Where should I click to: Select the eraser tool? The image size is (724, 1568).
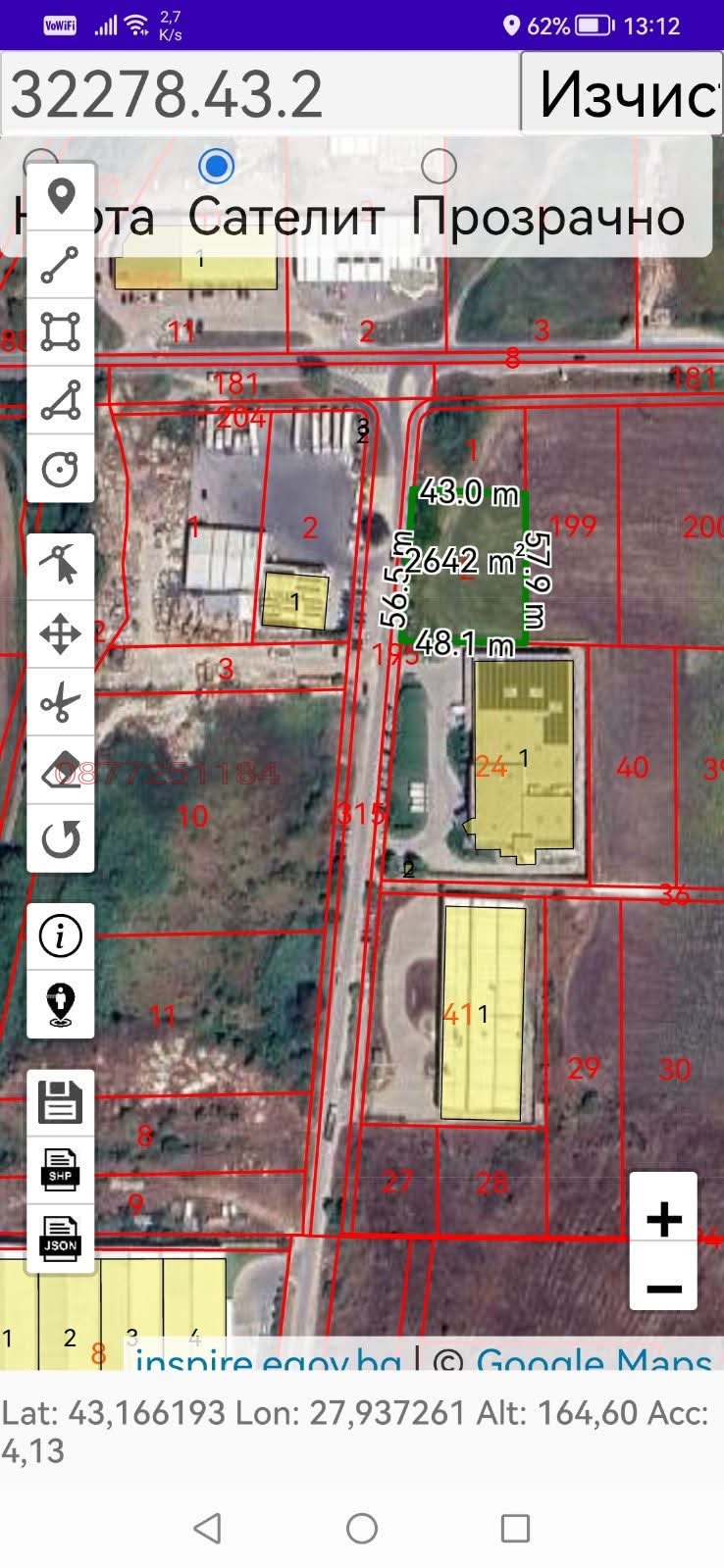pyautogui.click(x=61, y=771)
